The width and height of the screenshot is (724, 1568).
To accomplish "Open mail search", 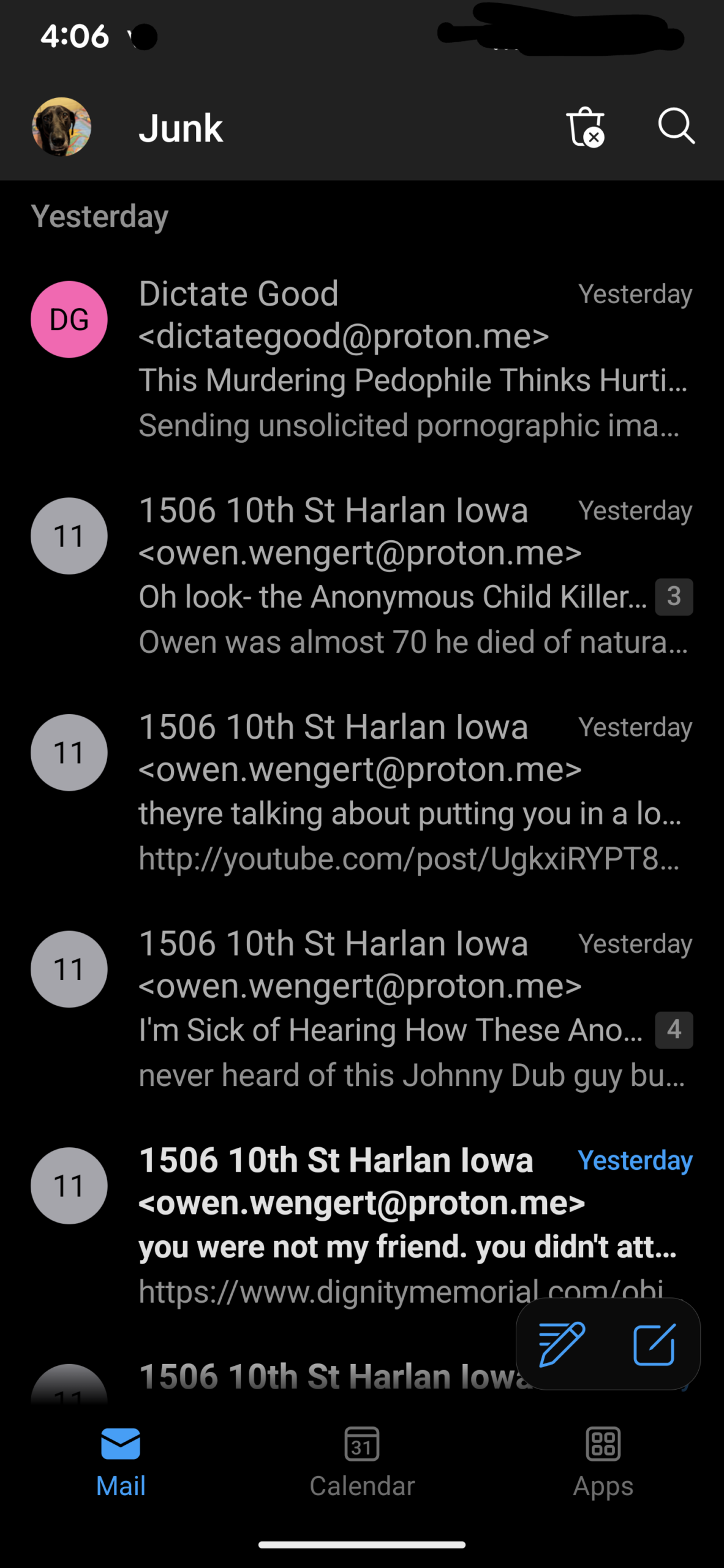I will tap(676, 126).
